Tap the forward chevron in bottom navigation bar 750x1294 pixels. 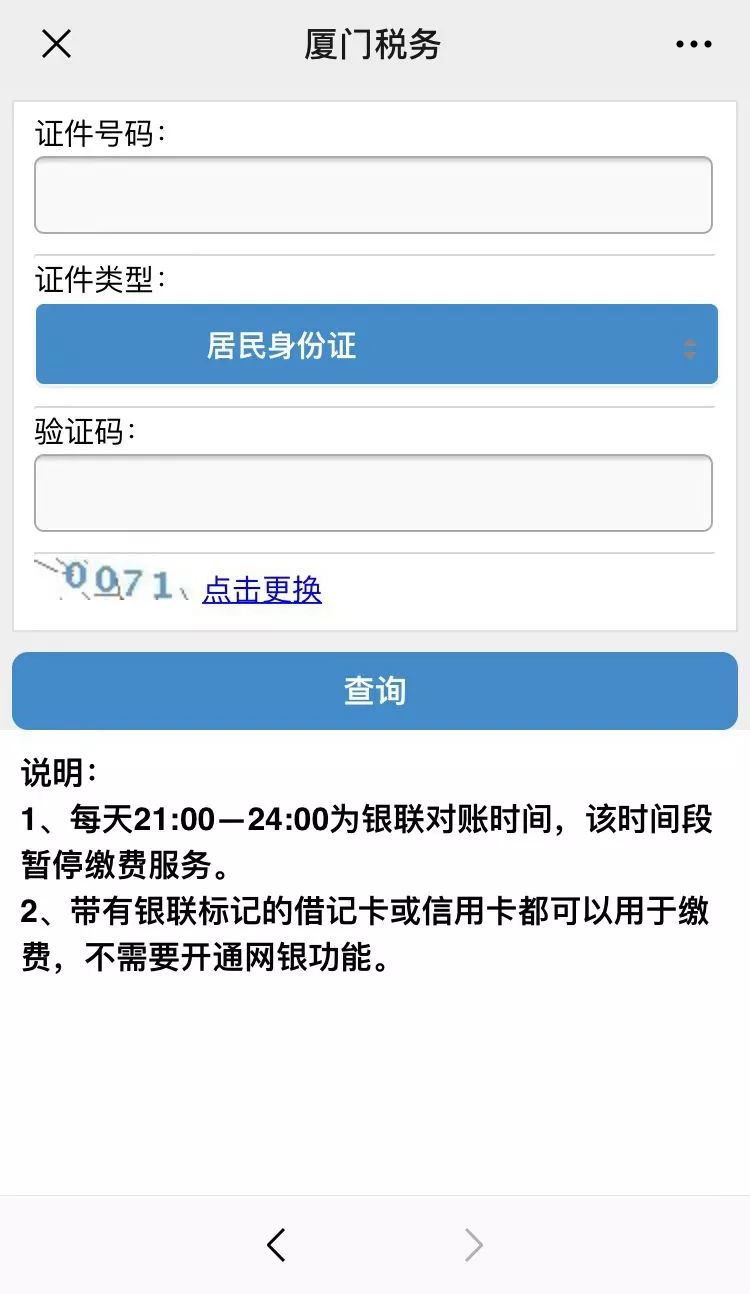click(472, 1244)
